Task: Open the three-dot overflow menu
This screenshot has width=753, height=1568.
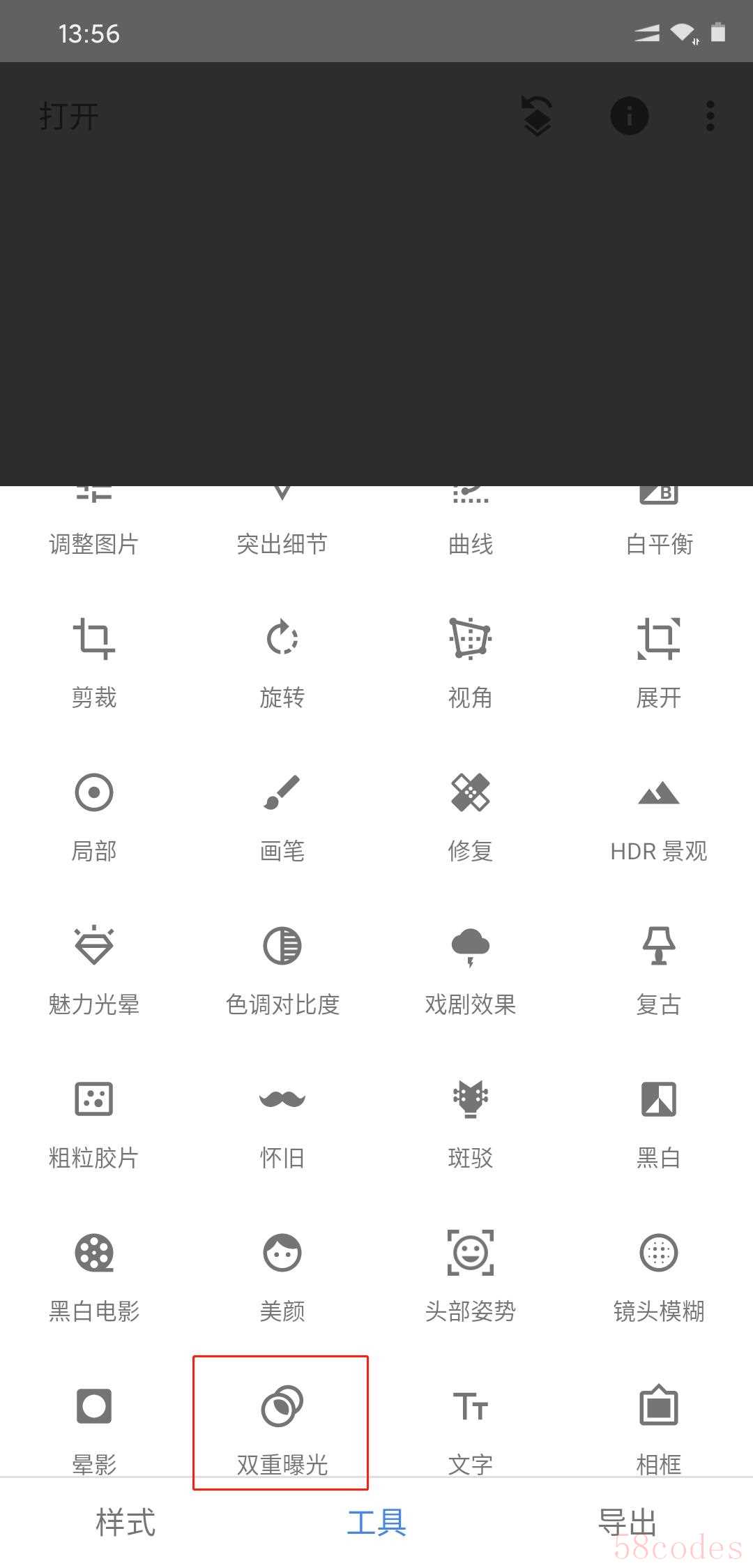Action: coord(710,116)
